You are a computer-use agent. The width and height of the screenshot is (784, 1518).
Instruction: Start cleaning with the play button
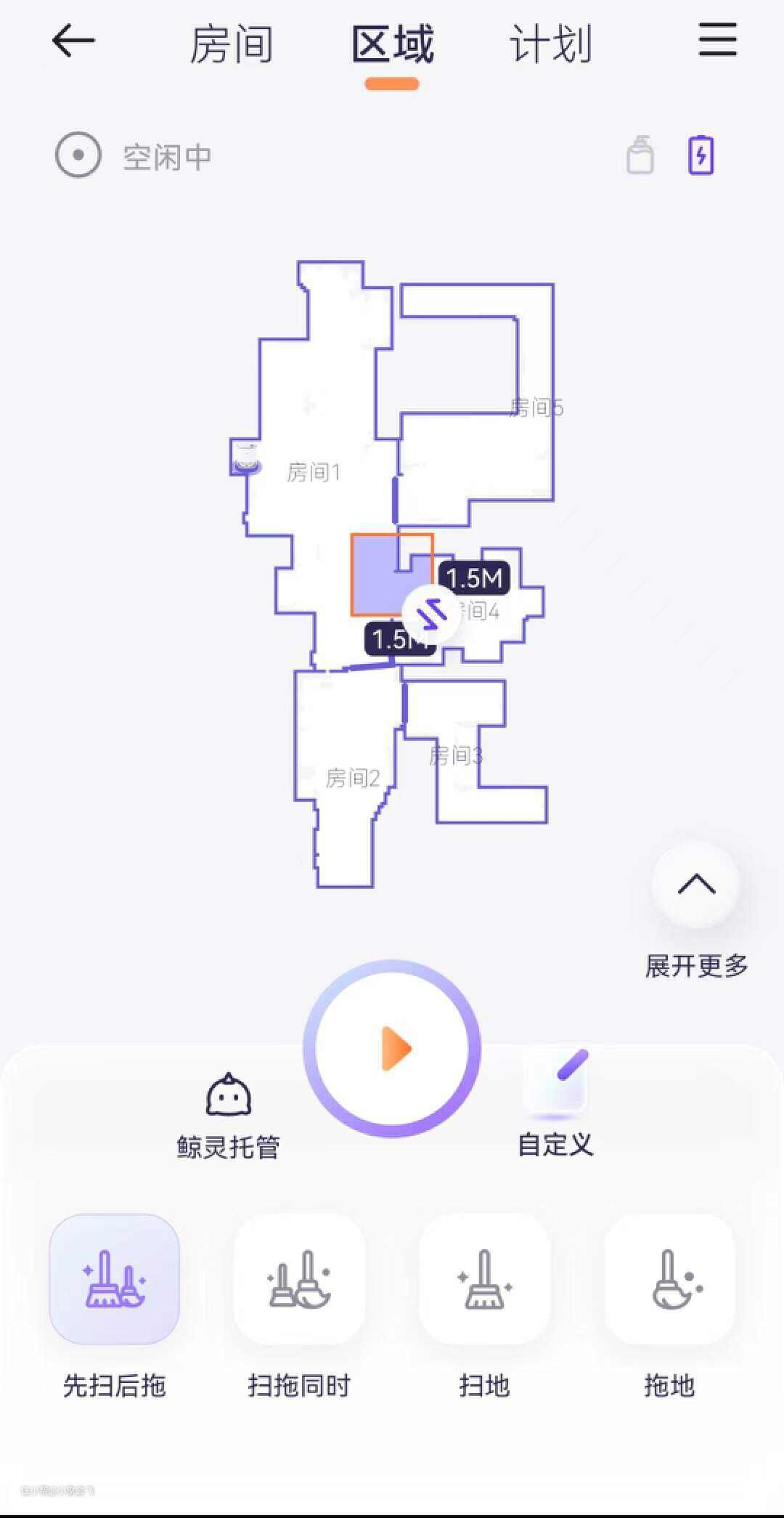point(392,1048)
